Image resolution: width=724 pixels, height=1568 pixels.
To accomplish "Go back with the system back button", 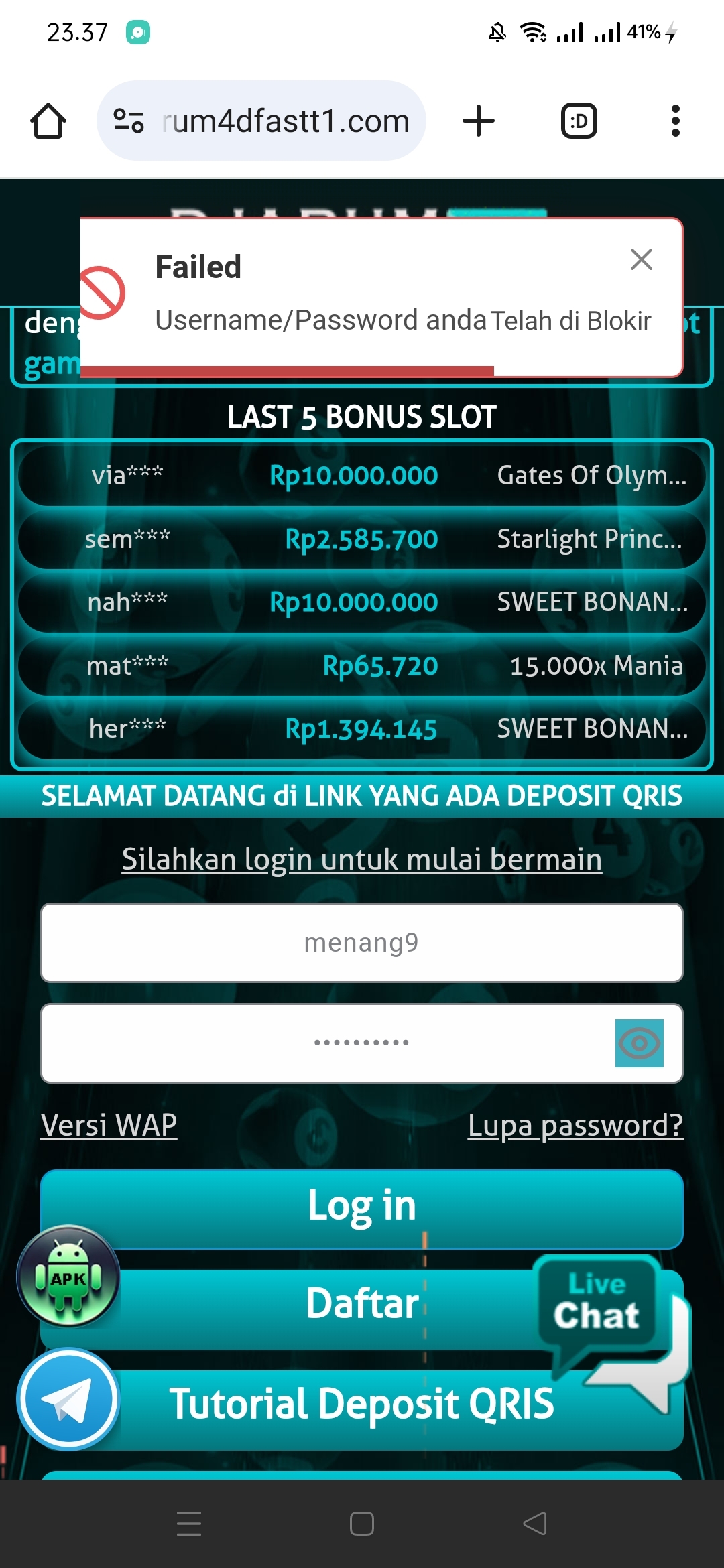I will (x=535, y=1524).
